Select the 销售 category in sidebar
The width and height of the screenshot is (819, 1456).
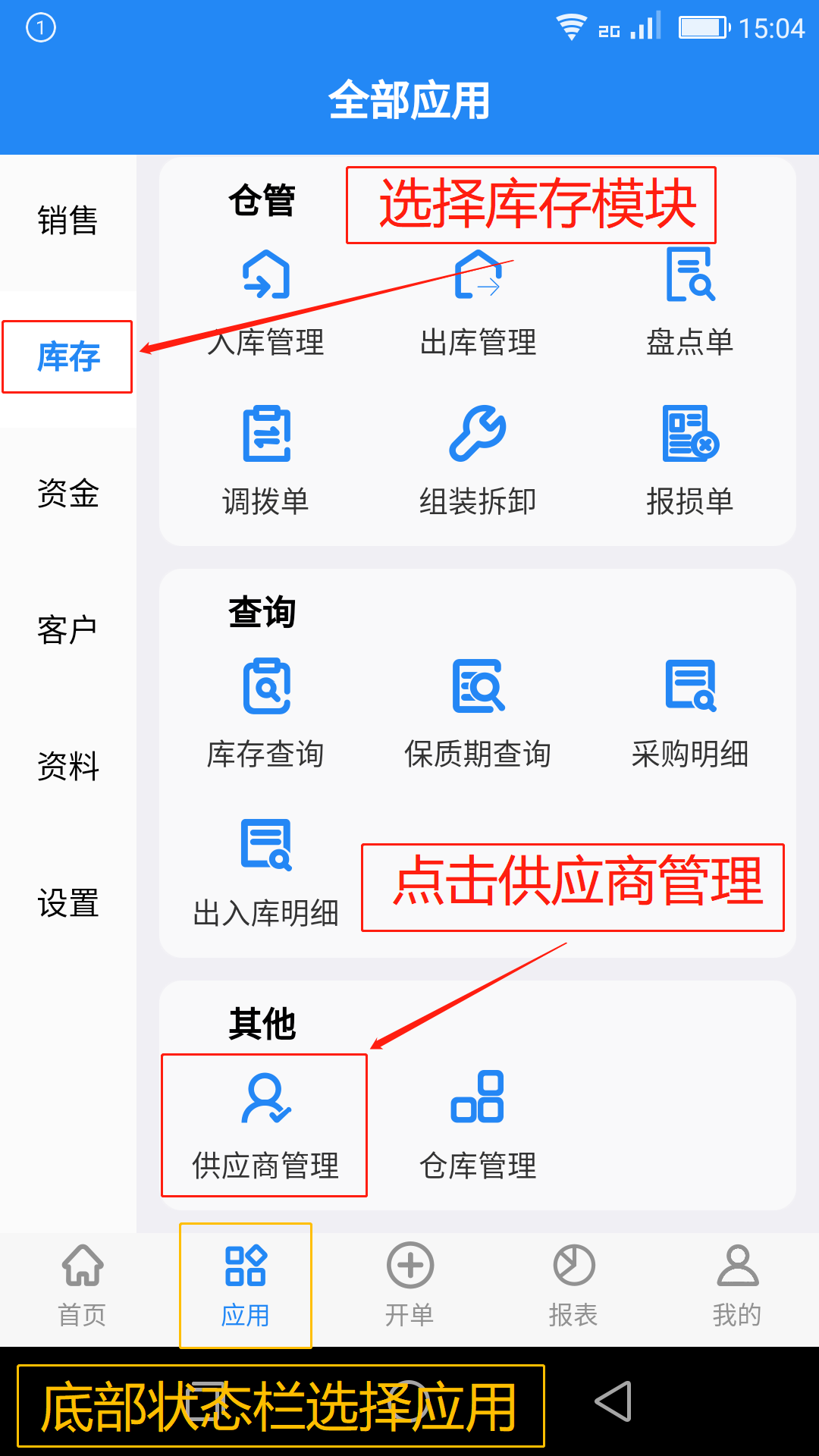tap(67, 221)
